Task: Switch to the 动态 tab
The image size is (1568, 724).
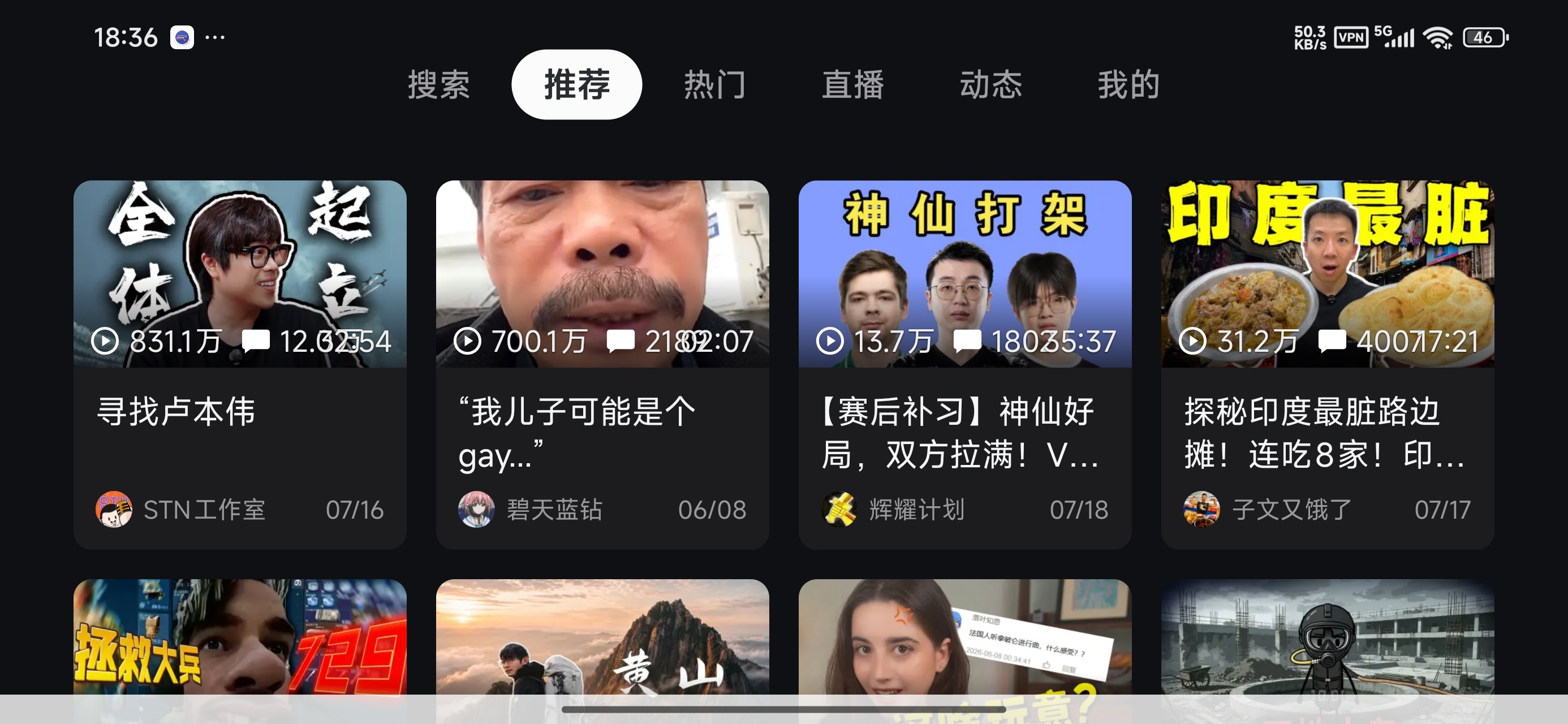Action: (x=990, y=84)
